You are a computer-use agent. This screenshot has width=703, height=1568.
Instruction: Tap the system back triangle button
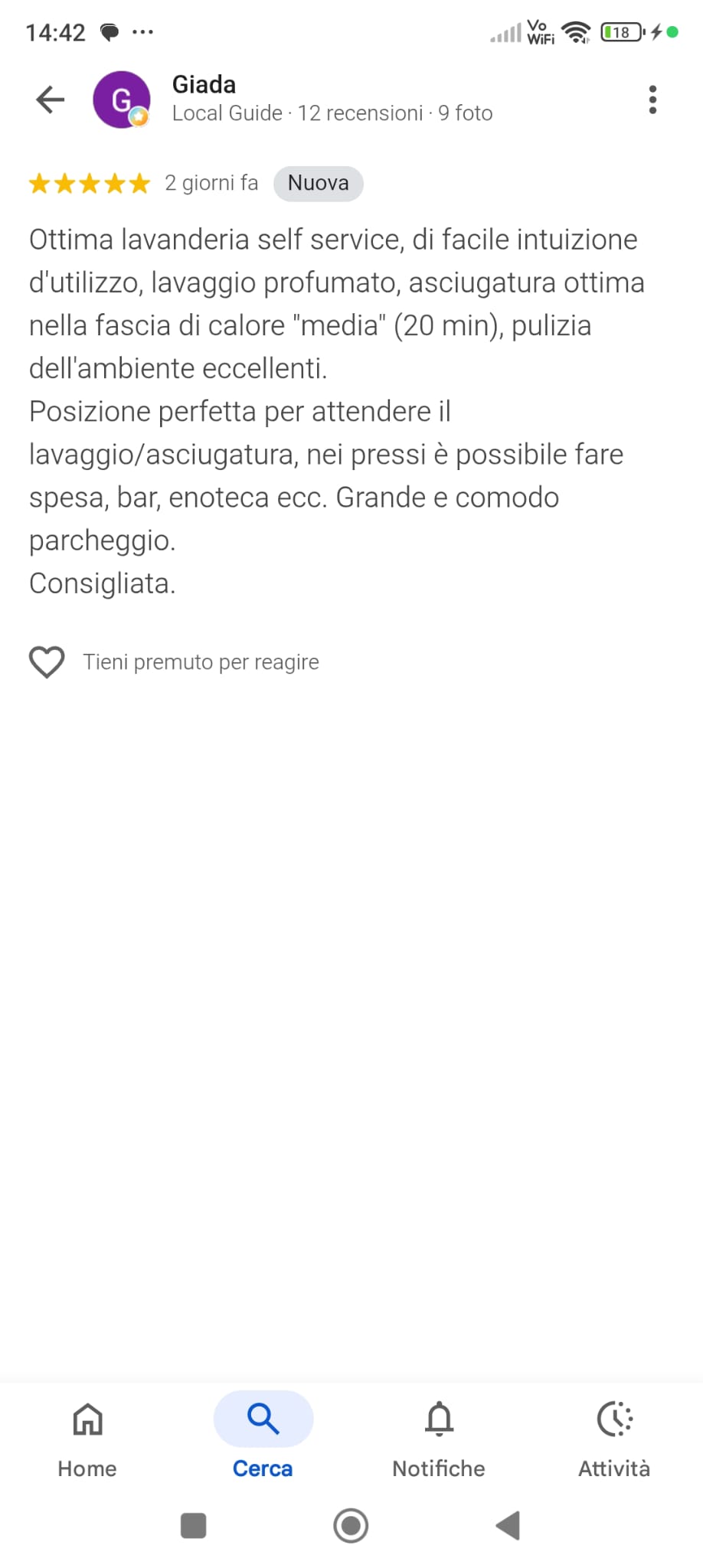pyautogui.click(x=508, y=1525)
